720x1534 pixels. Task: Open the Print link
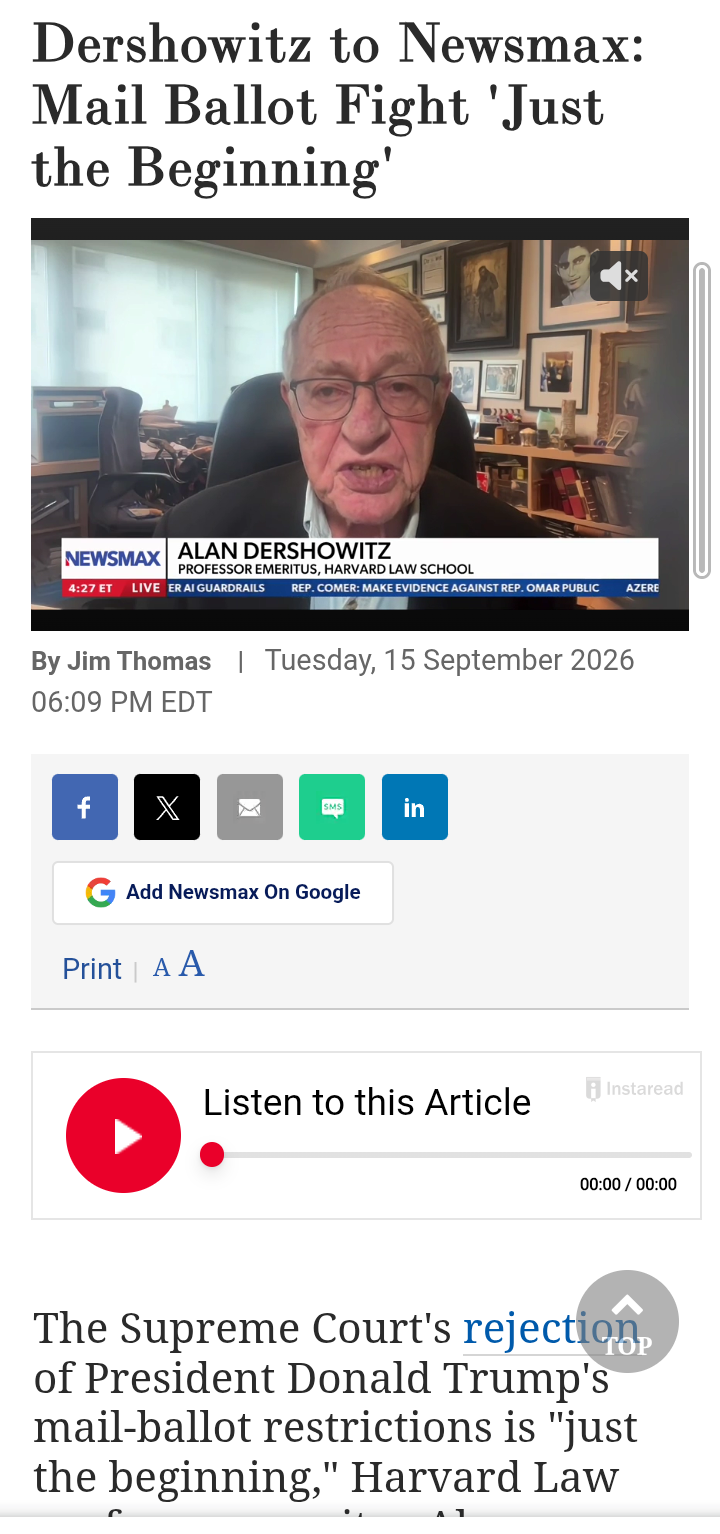tap(92, 968)
